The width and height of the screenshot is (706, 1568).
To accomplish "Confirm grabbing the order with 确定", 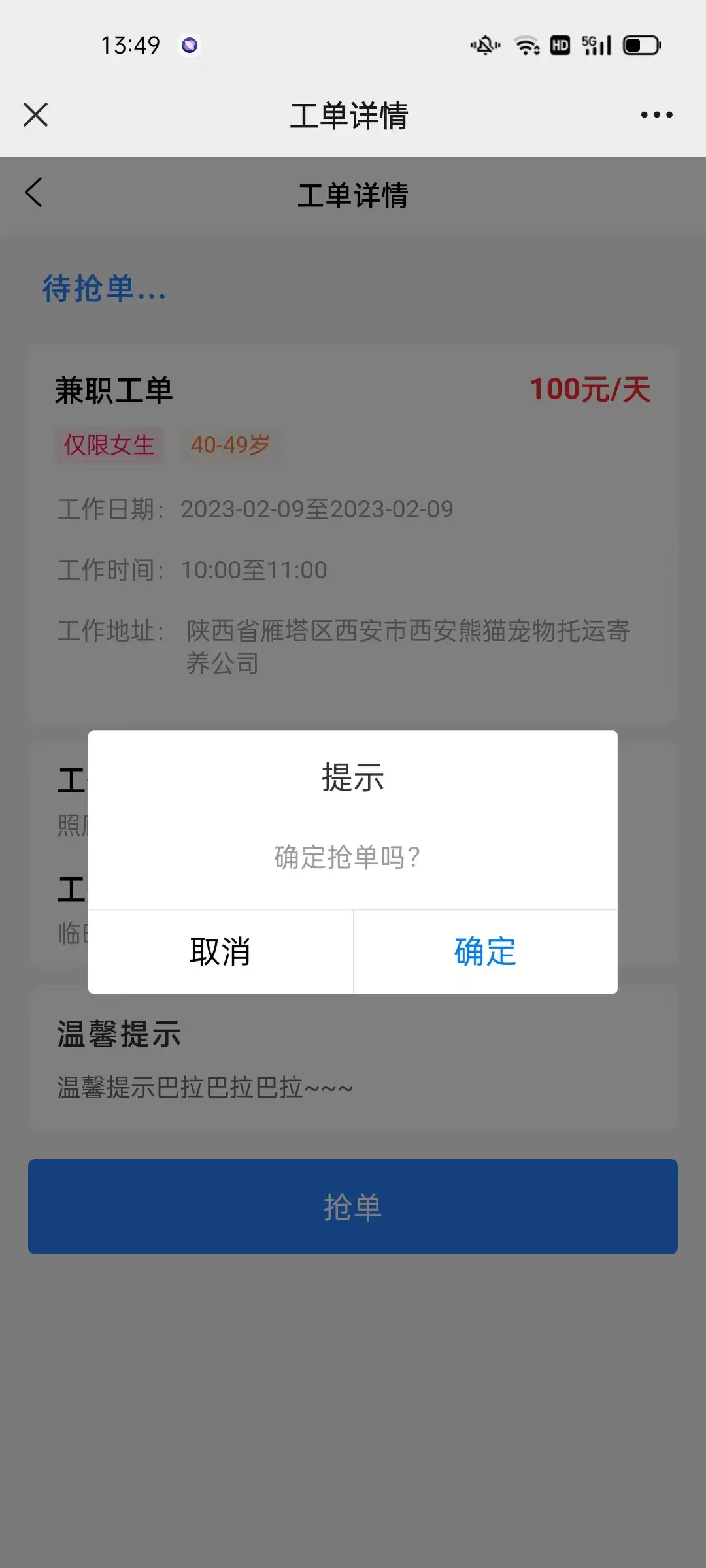I will click(x=485, y=951).
